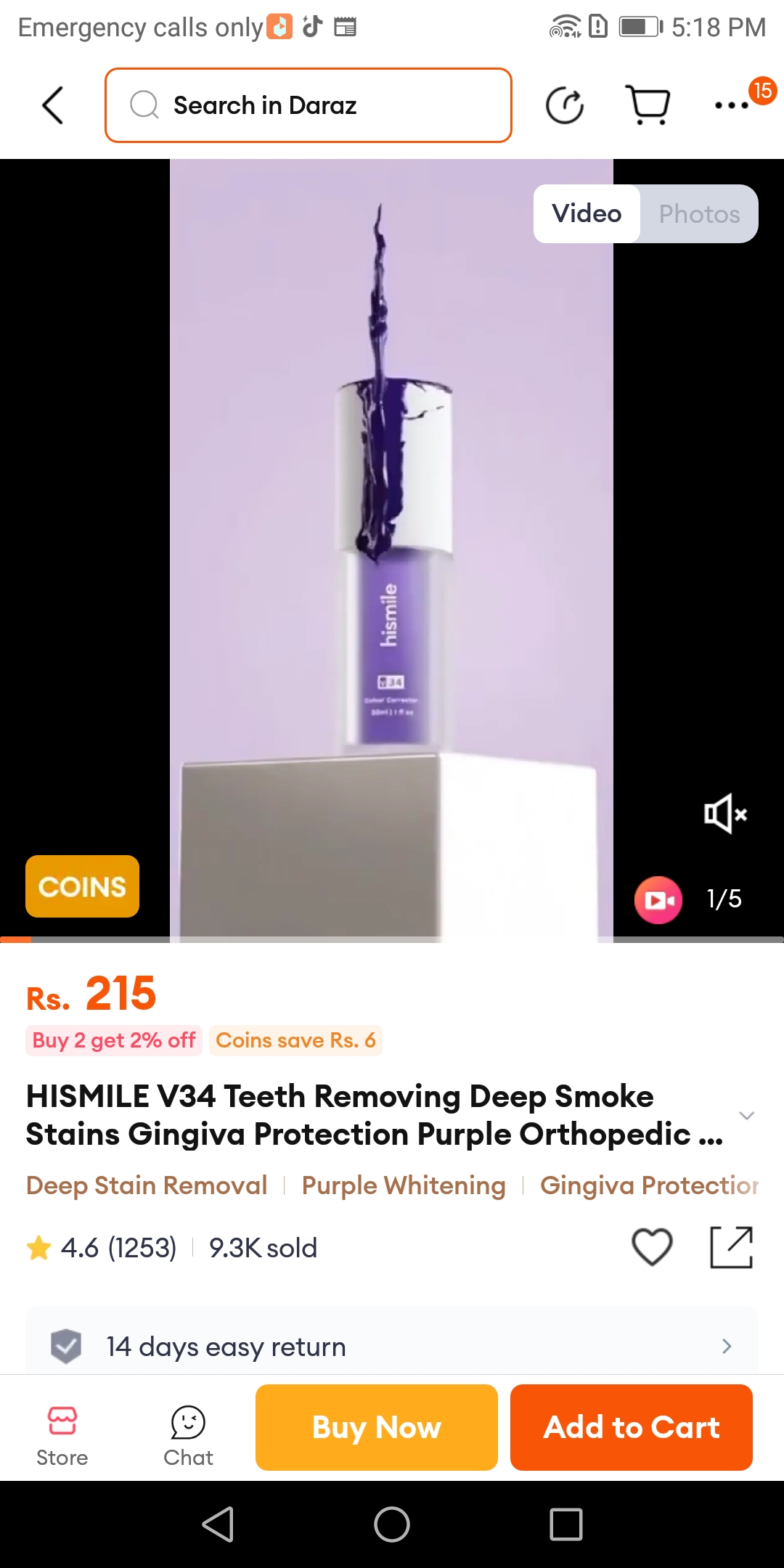
Task: Tap the circular arrow icon beside the cart
Action: pos(565,106)
